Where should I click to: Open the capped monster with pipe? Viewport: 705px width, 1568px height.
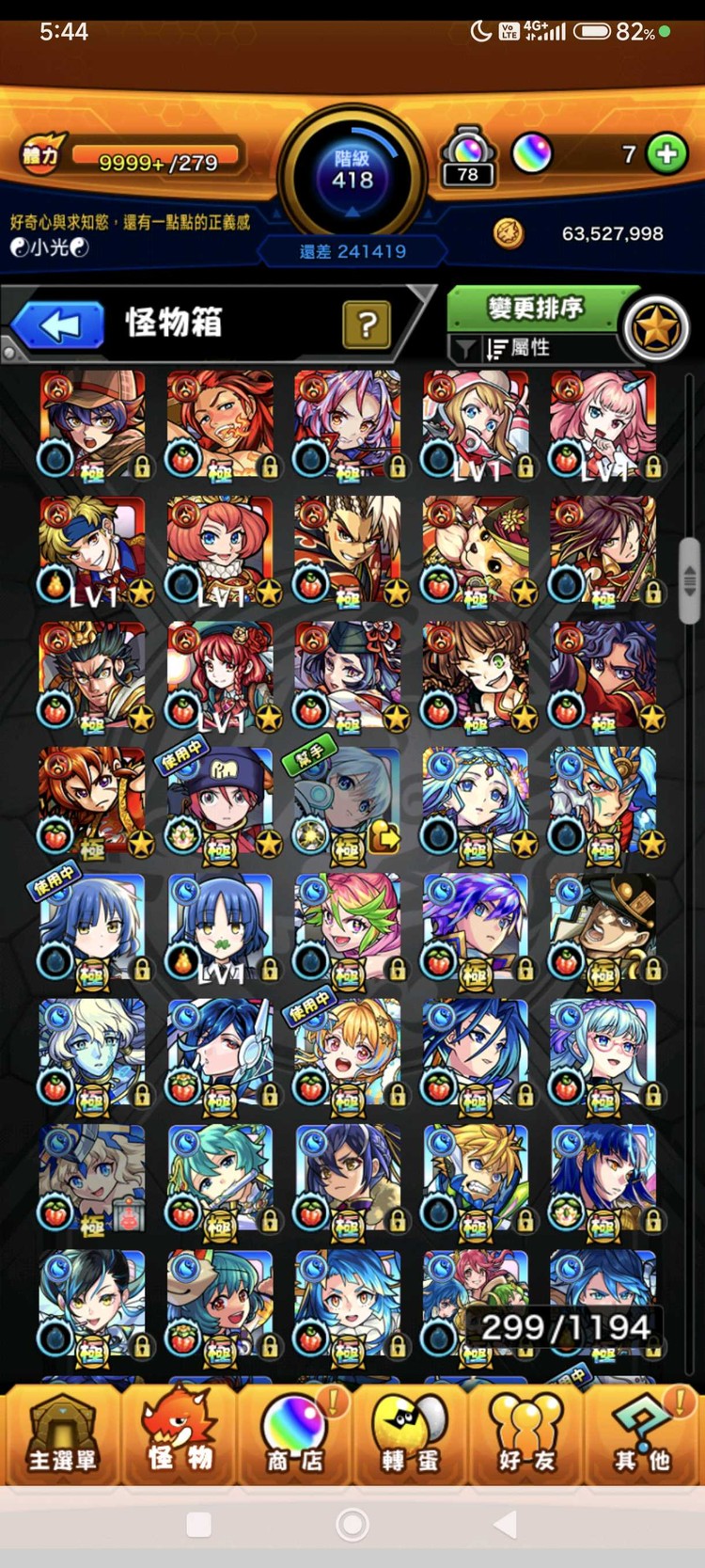click(x=603, y=927)
